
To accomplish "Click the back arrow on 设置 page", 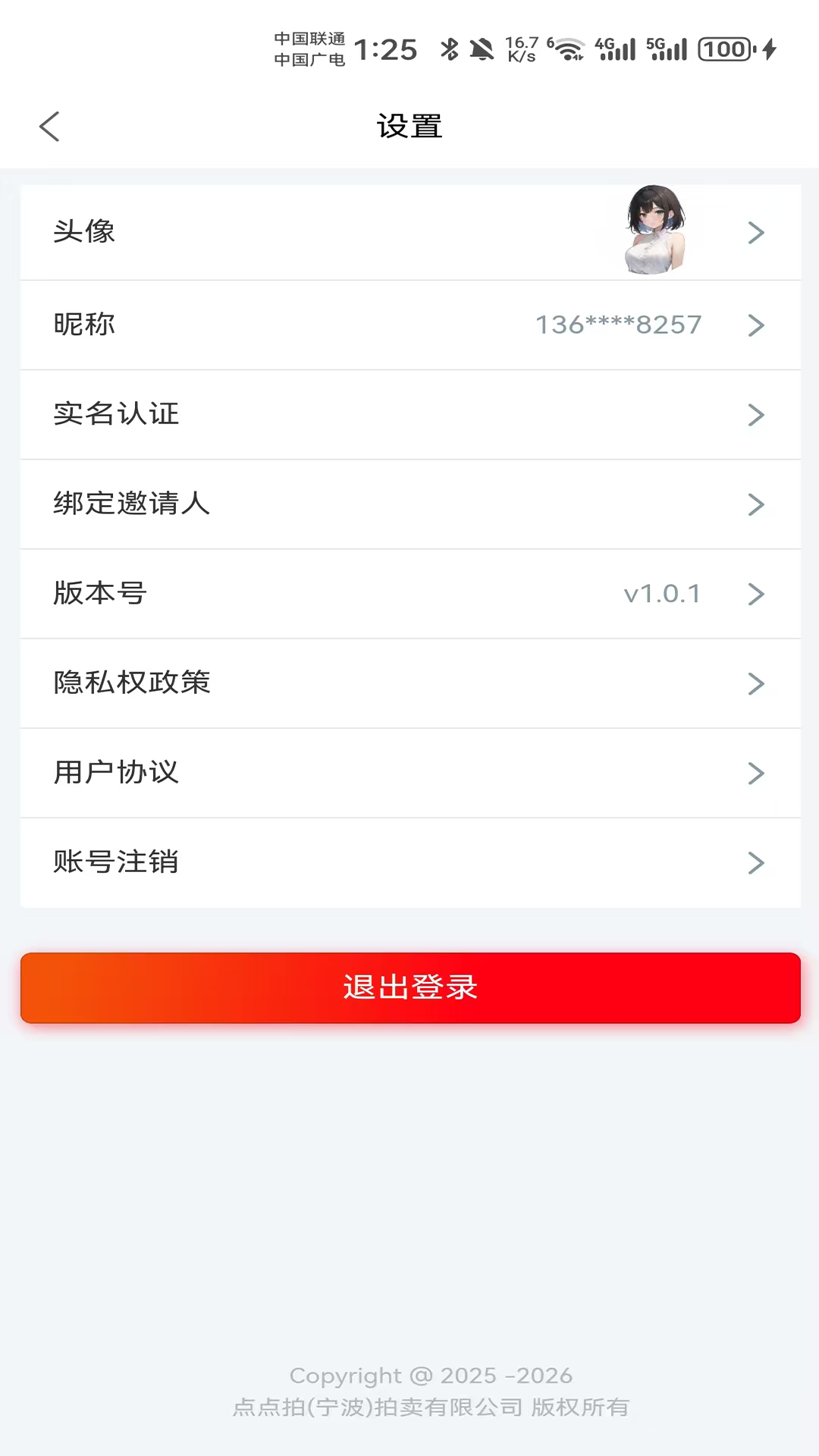I will coord(49,126).
